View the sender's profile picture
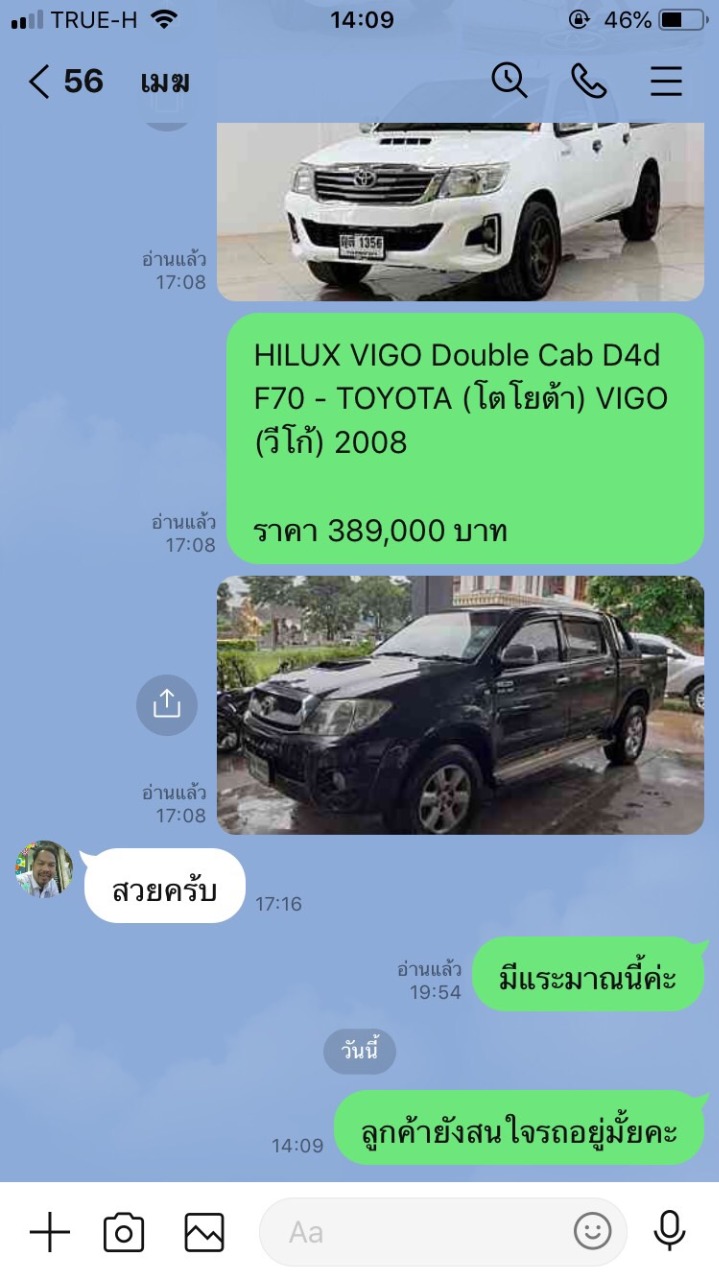 click(x=44, y=869)
